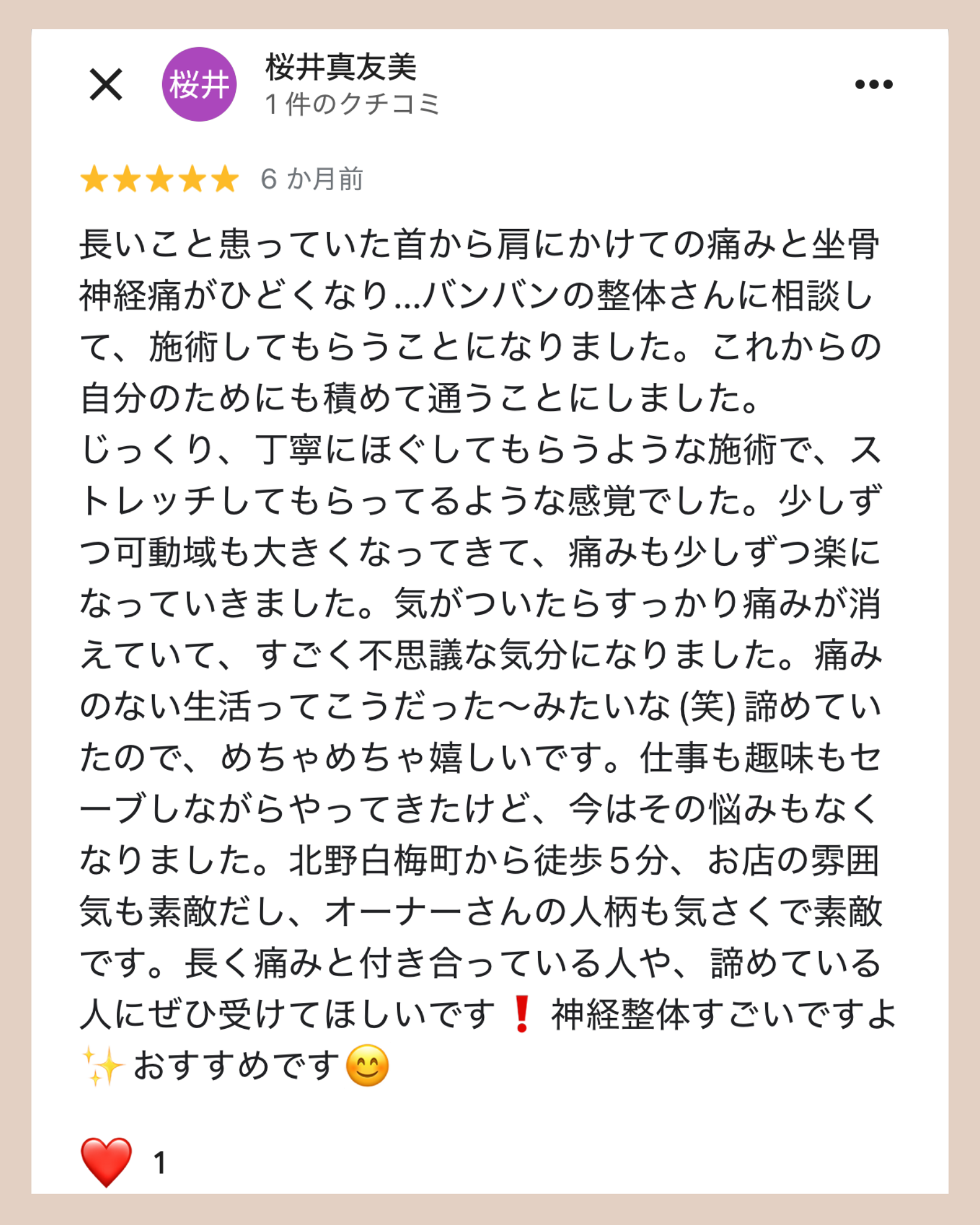Click the fourth yellow rating star

193,178
